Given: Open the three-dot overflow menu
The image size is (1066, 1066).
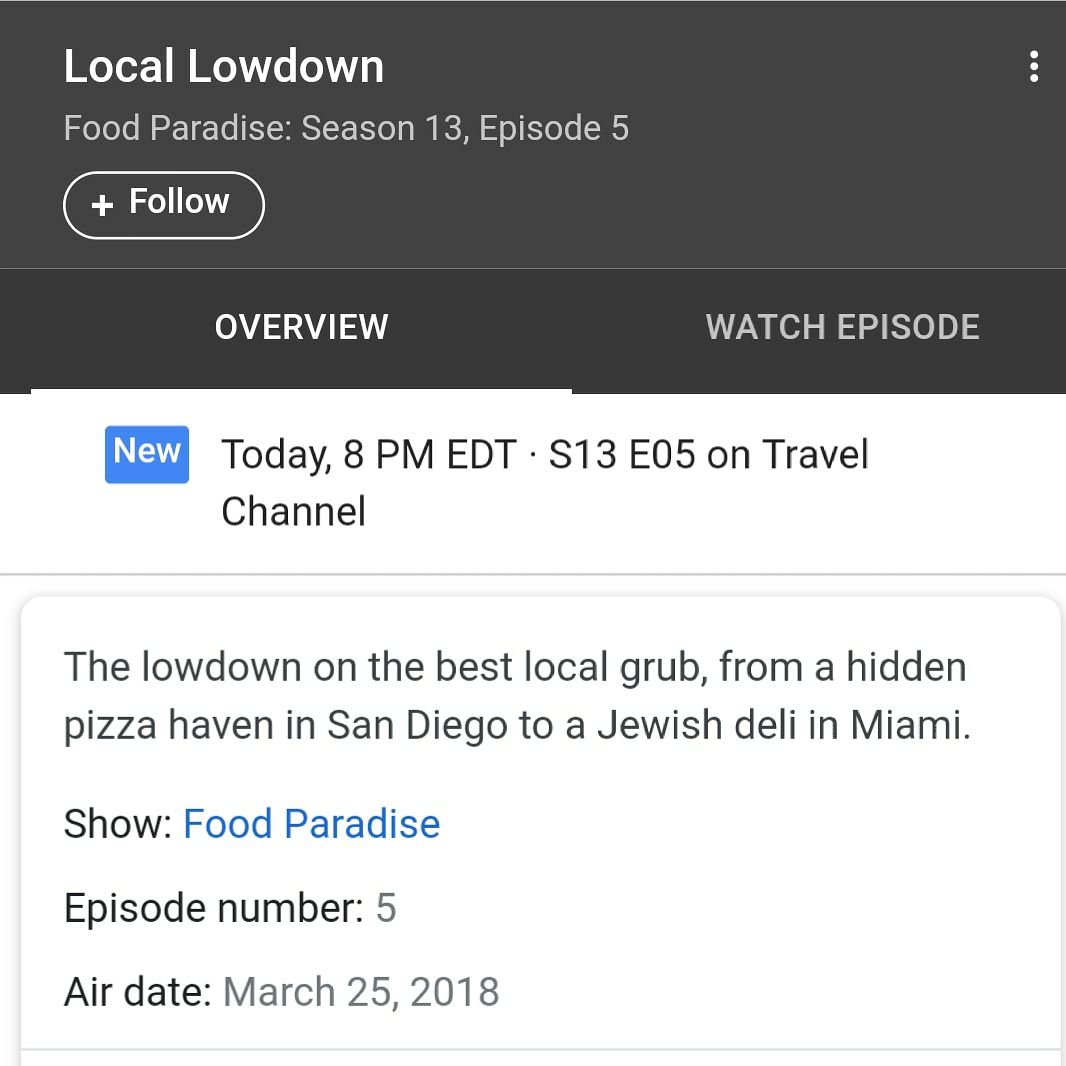Looking at the screenshot, I should tap(1033, 67).
